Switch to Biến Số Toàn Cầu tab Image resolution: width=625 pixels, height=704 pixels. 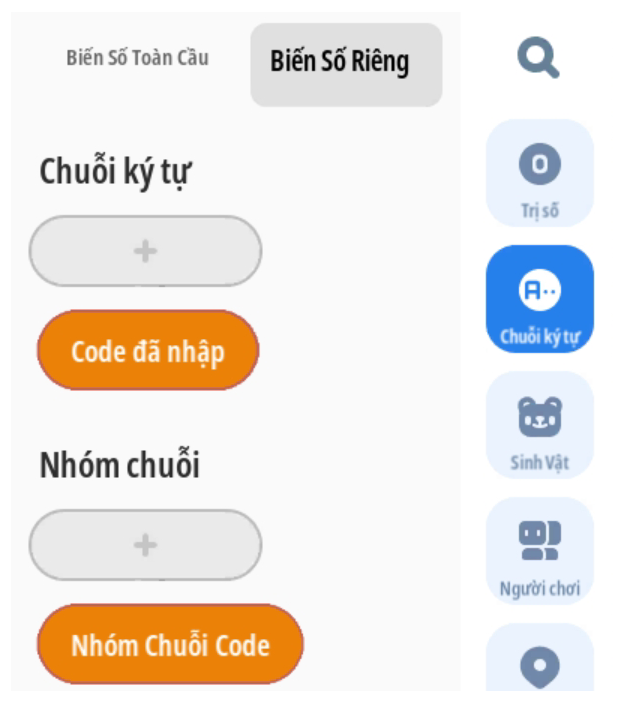[x=138, y=58]
